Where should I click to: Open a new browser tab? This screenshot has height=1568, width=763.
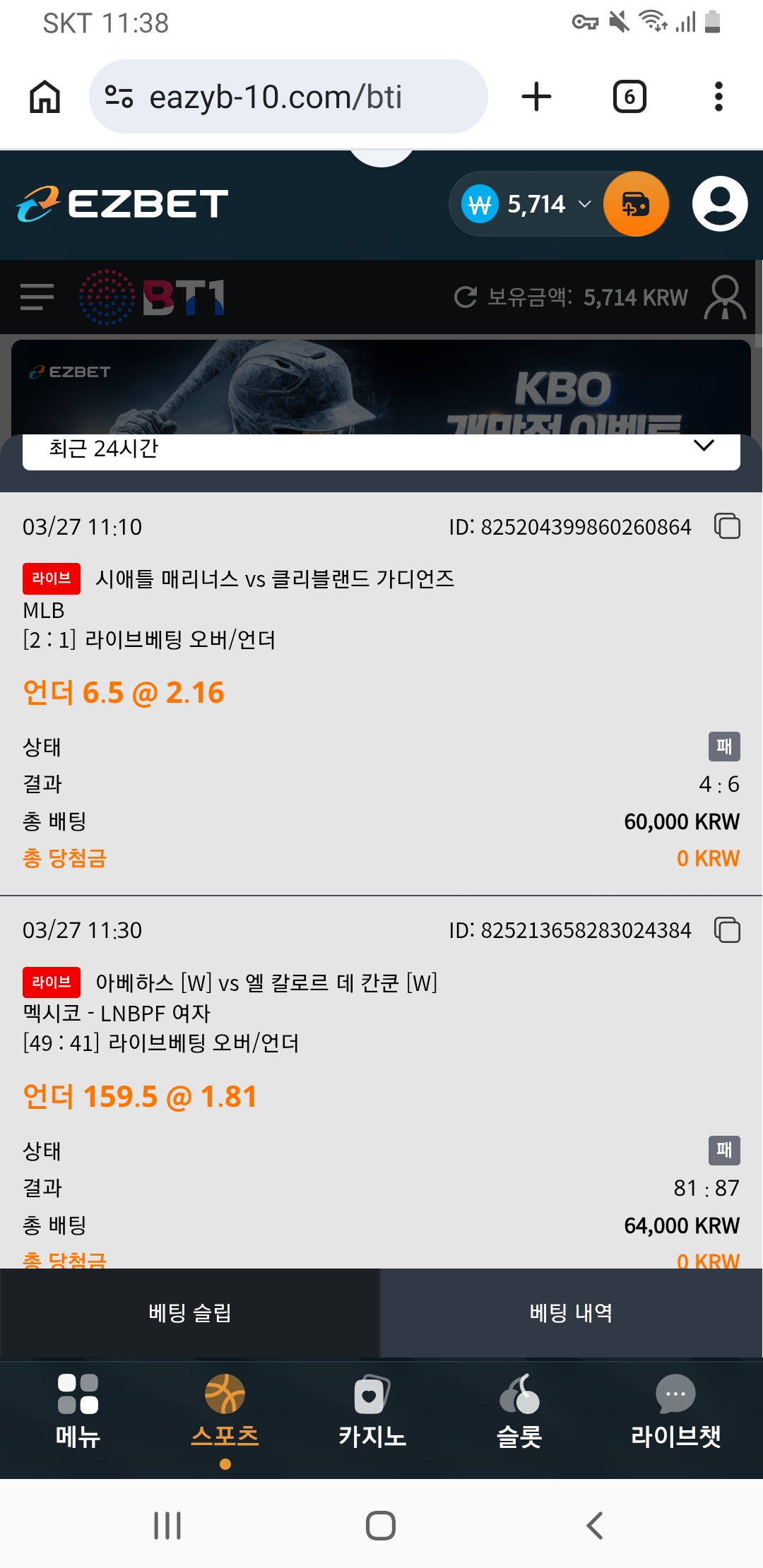point(536,97)
